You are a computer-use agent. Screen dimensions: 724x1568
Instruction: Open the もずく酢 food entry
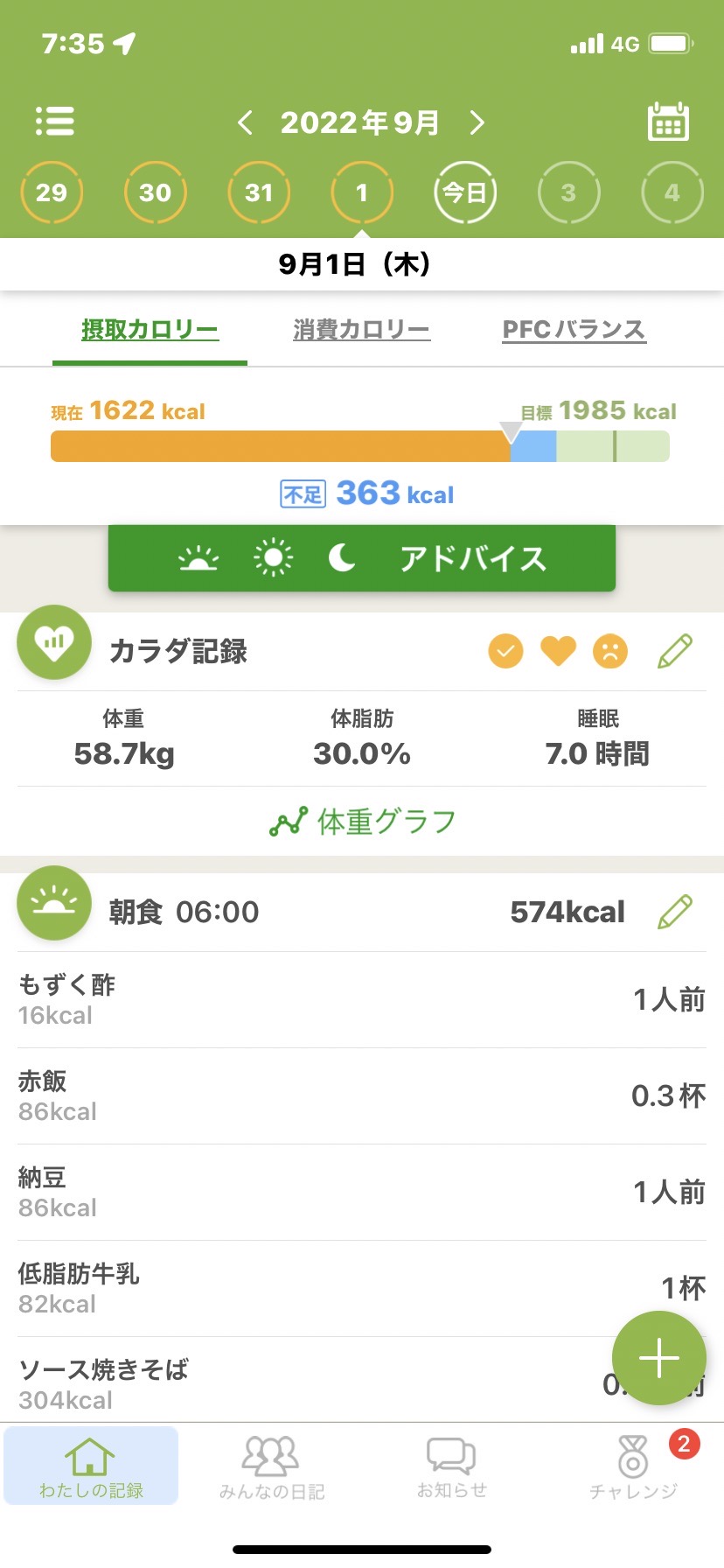point(362,1000)
